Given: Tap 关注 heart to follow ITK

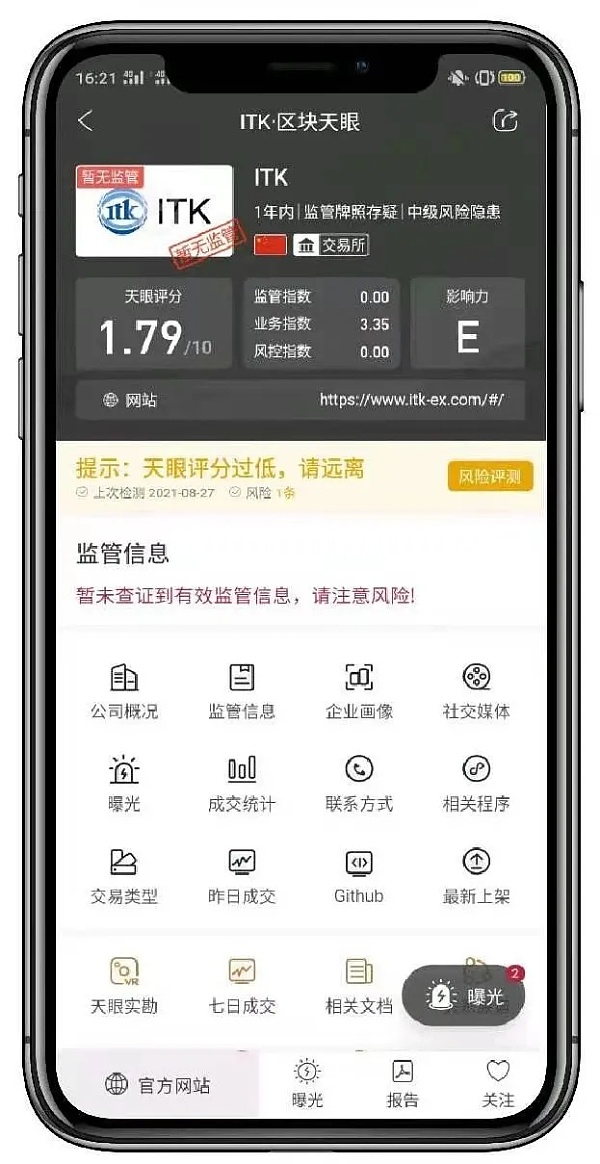Looking at the screenshot, I should coord(498,1083).
